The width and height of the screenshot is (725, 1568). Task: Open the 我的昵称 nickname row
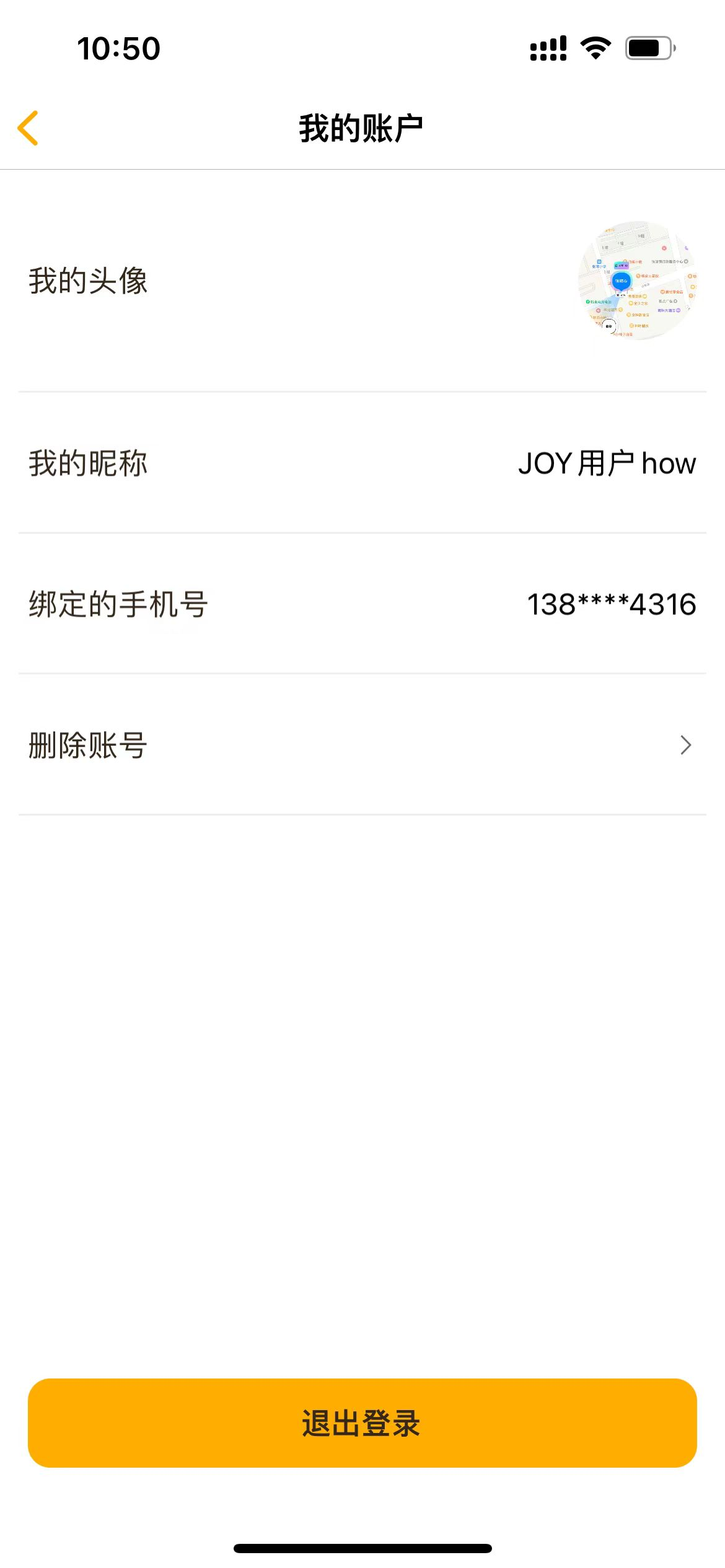(x=362, y=463)
